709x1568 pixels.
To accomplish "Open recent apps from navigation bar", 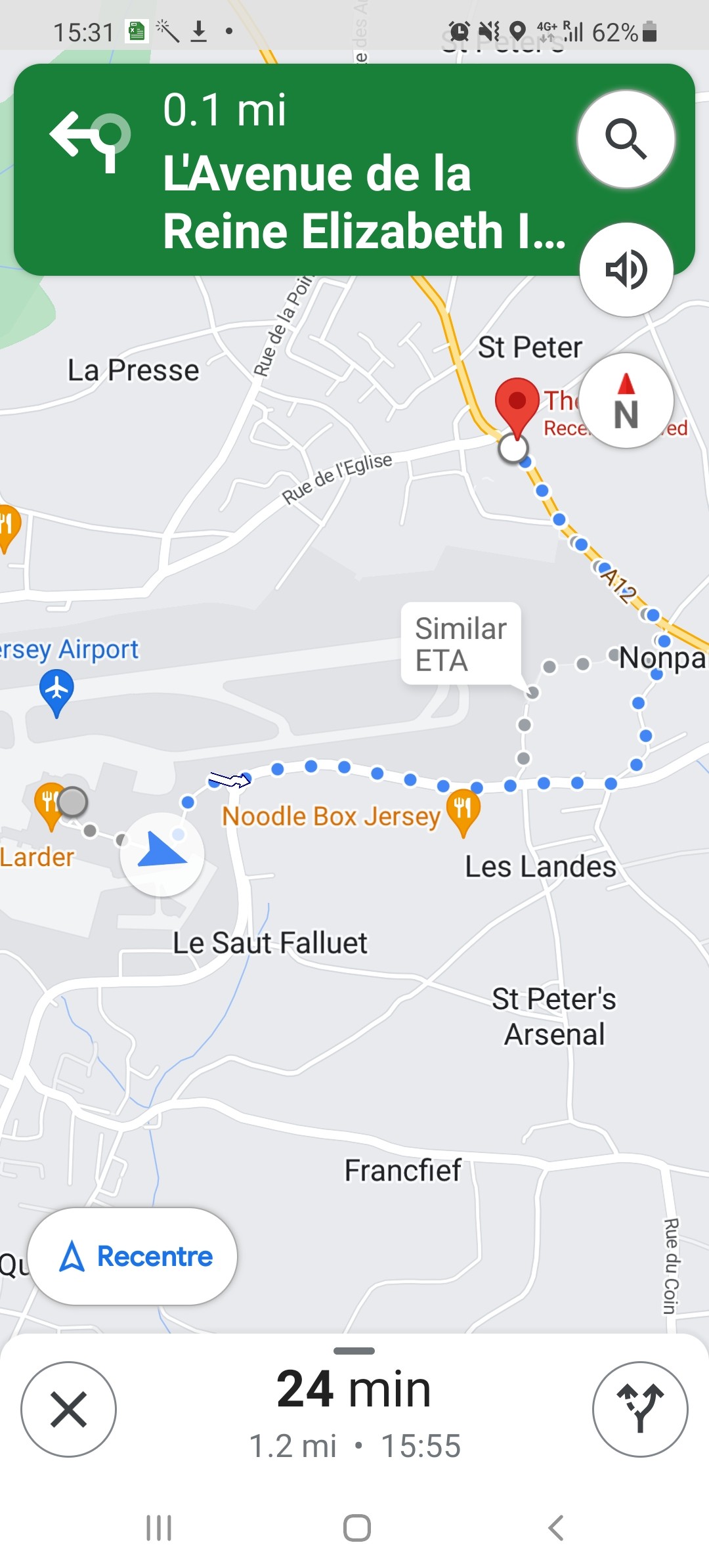I will click(159, 1528).
